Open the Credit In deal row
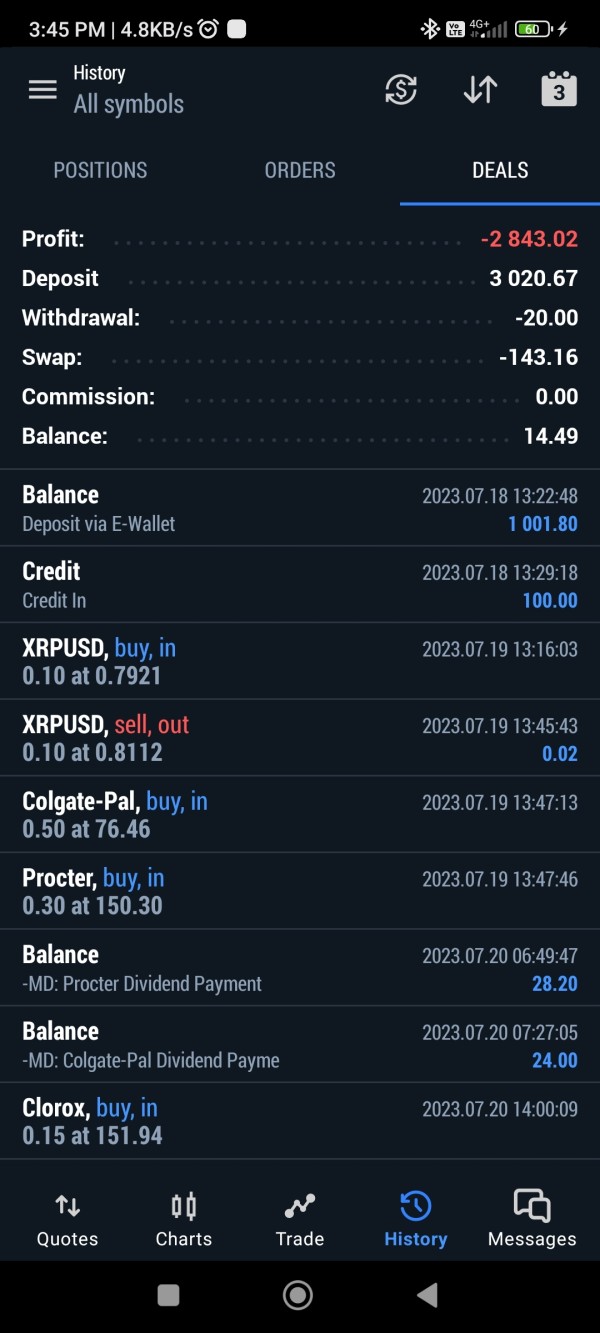 300,585
